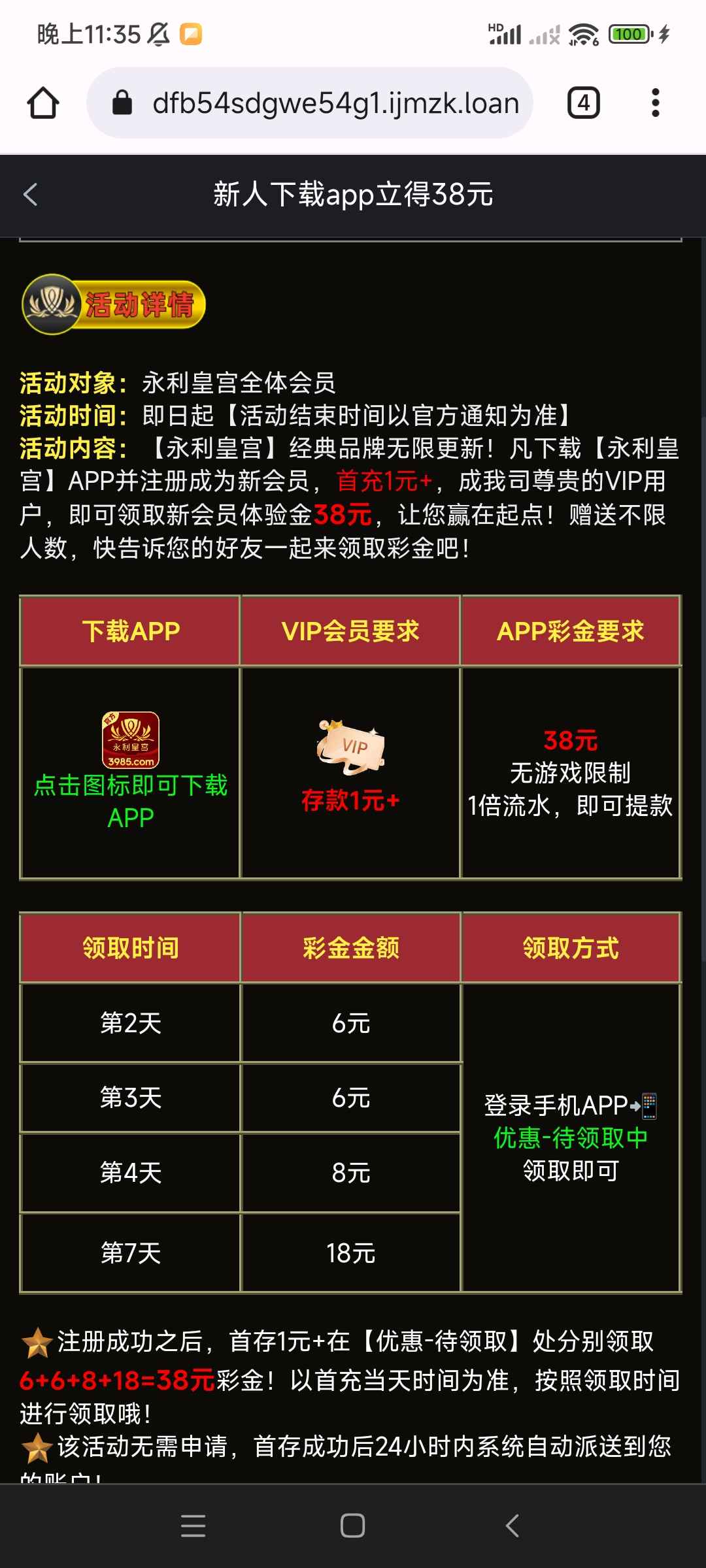Open the tab switcher showing 4 tabs
706x1568 pixels.
(x=583, y=103)
